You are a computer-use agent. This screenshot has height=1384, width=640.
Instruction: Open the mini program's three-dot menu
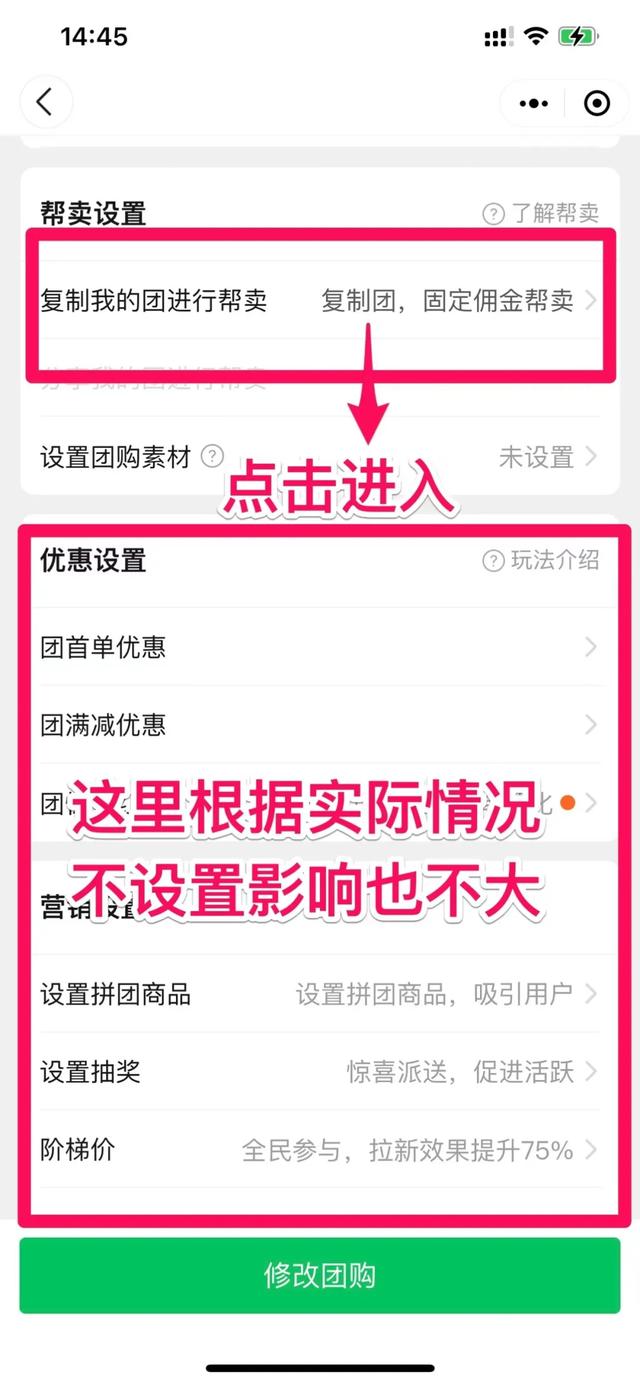point(535,103)
